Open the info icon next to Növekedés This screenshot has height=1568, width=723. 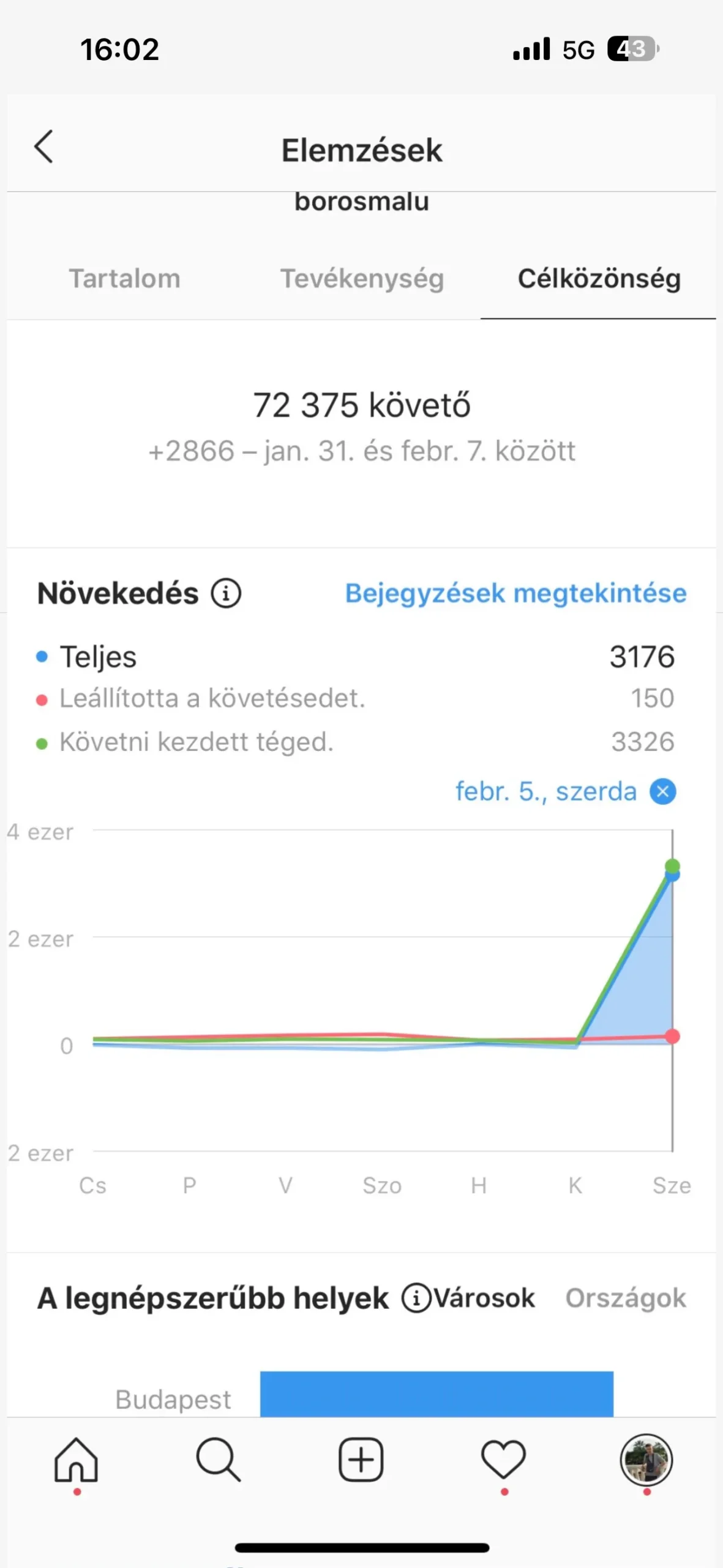pyautogui.click(x=226, y=594)
